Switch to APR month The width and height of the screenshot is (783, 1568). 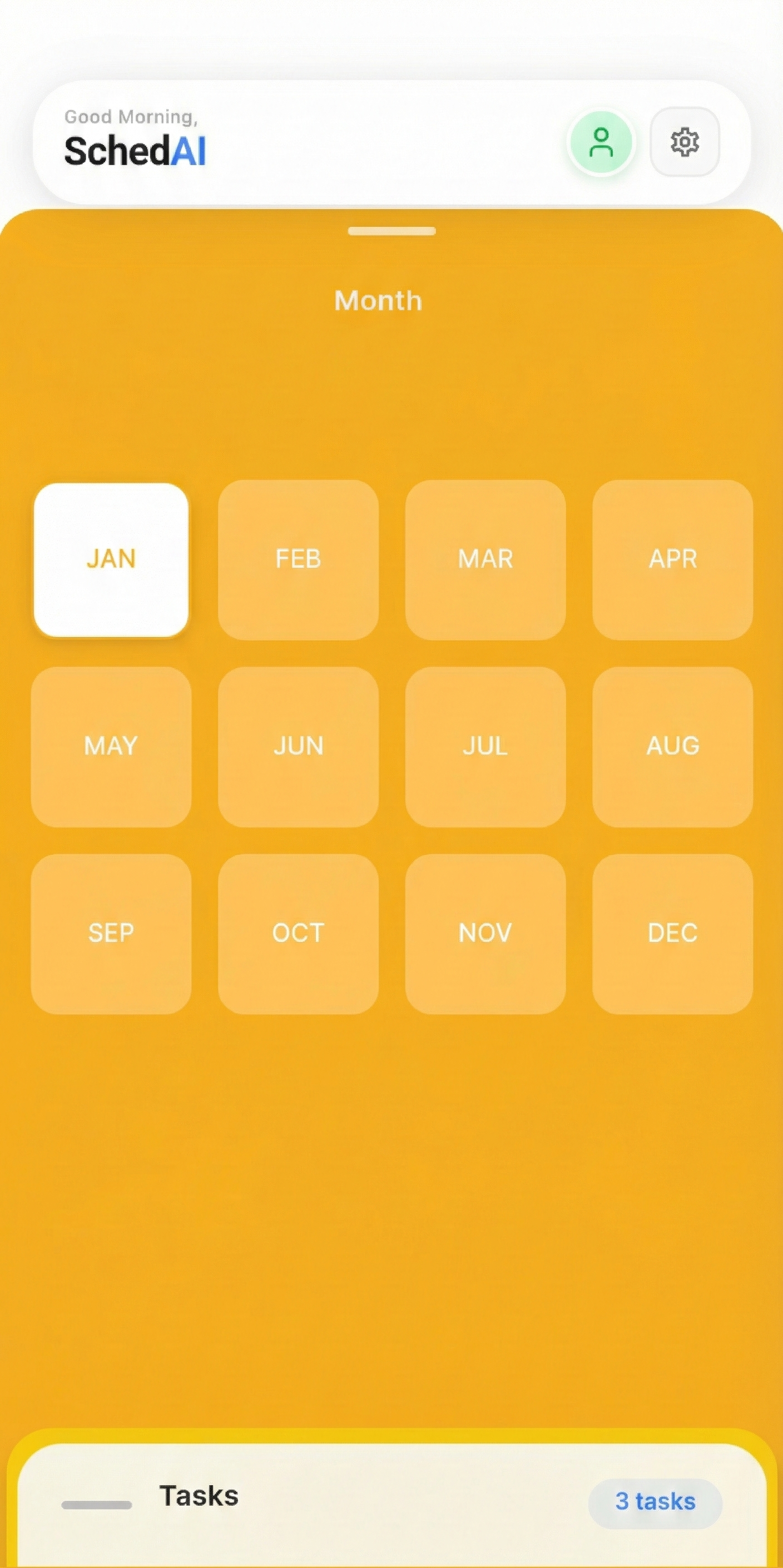672,559
